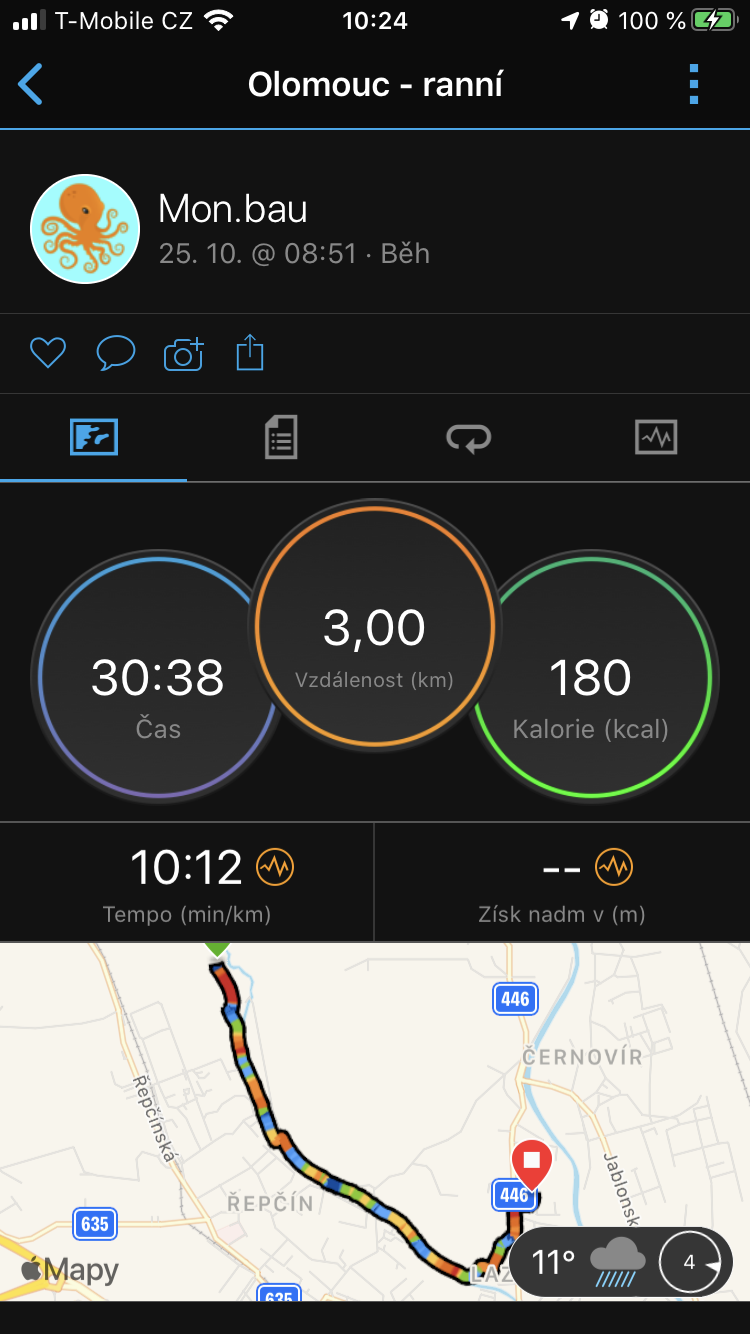The height and width of the screenshot is (1334, 750).
Task: Open the Tempo pace chart icon
Action: pyautogui.click(x=275, y=867)
